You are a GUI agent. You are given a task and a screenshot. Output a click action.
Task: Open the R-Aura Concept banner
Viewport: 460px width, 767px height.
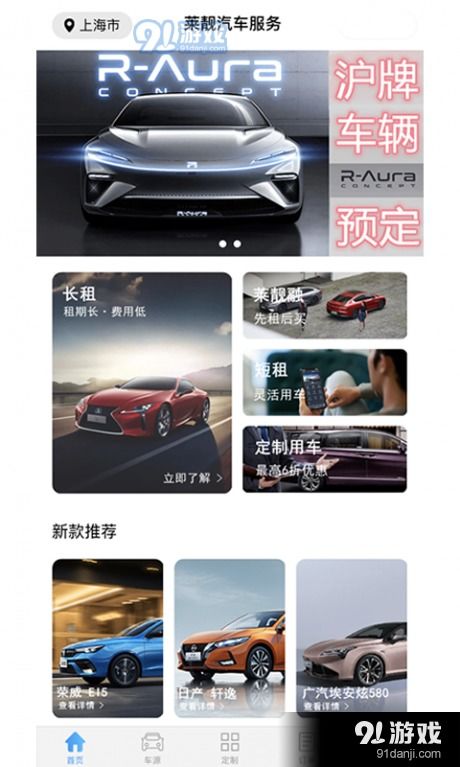click(230, 153)
